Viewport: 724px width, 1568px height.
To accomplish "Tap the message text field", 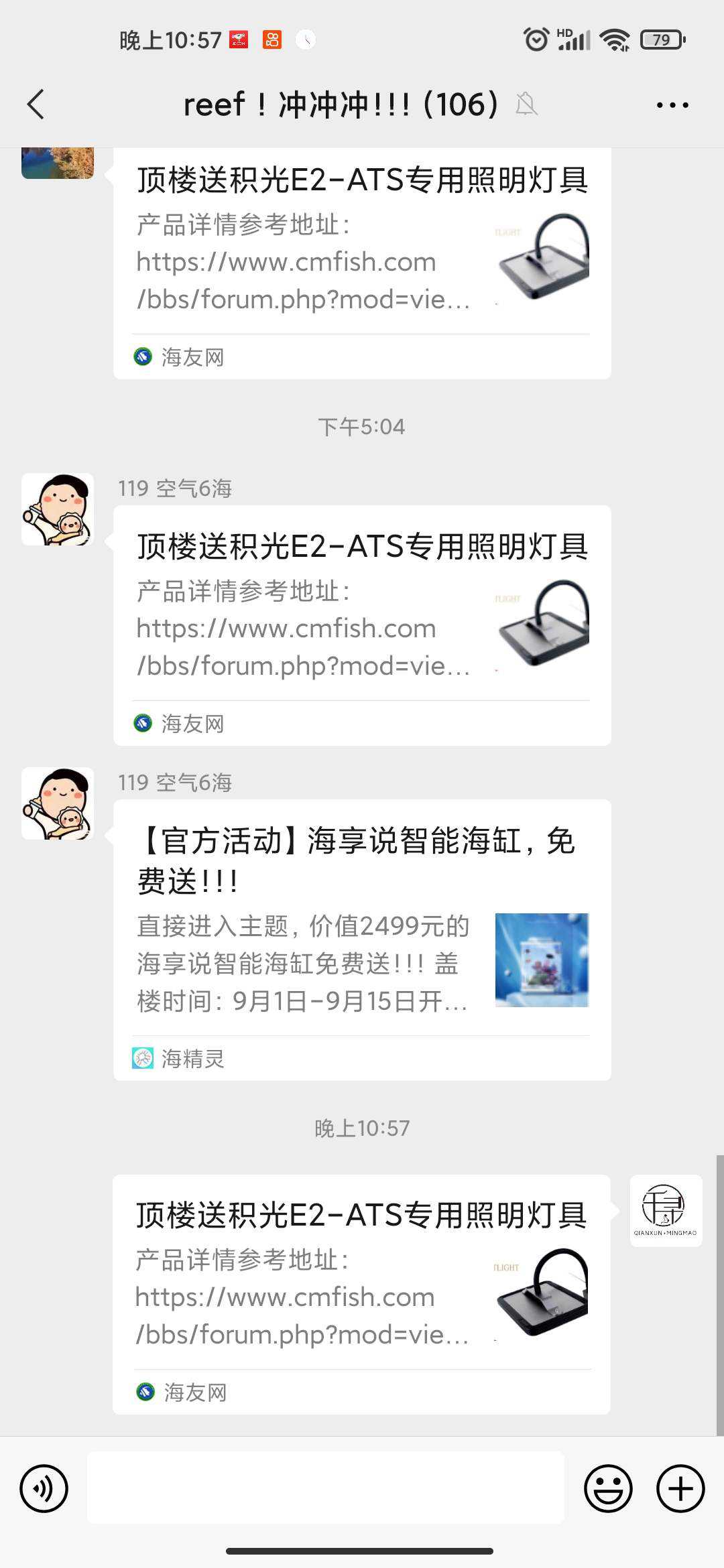I will pos(325,1488).
